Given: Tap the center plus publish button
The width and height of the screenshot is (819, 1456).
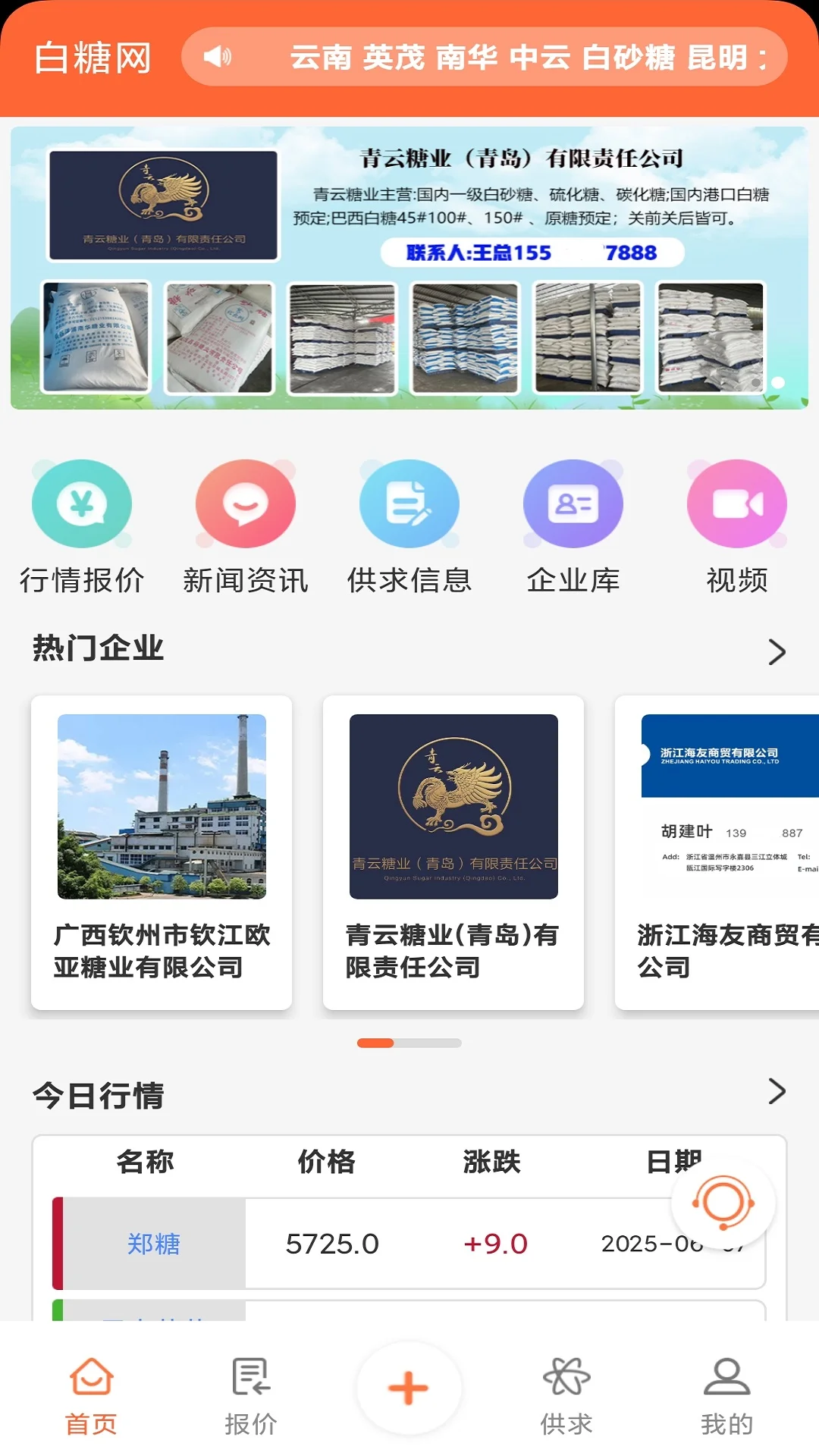Looking at the screenshot, I should 409,1388.
